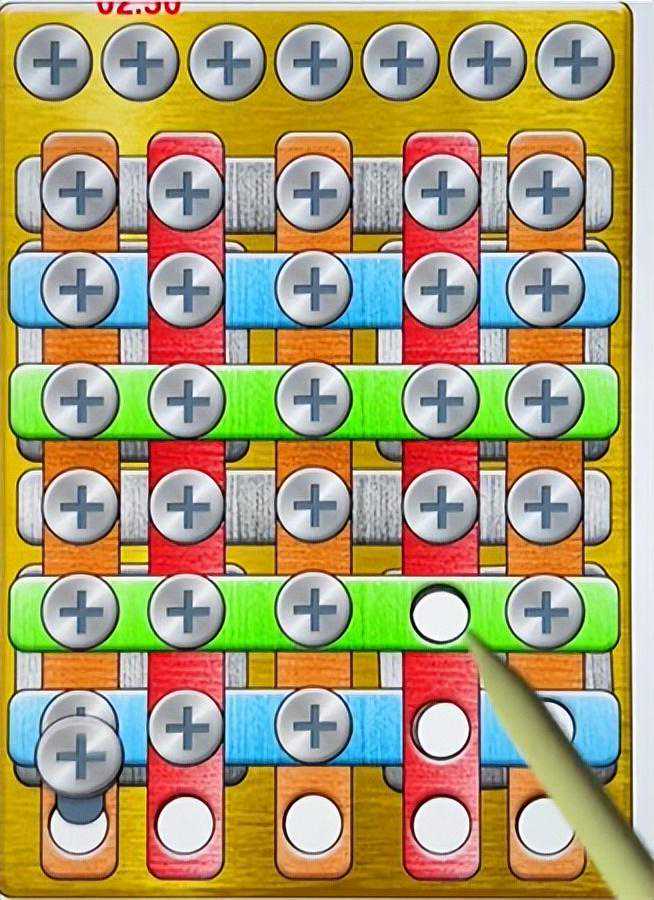Unscrew the screw on top gray bar at rightmost orange bar

(x=546, y=190)
